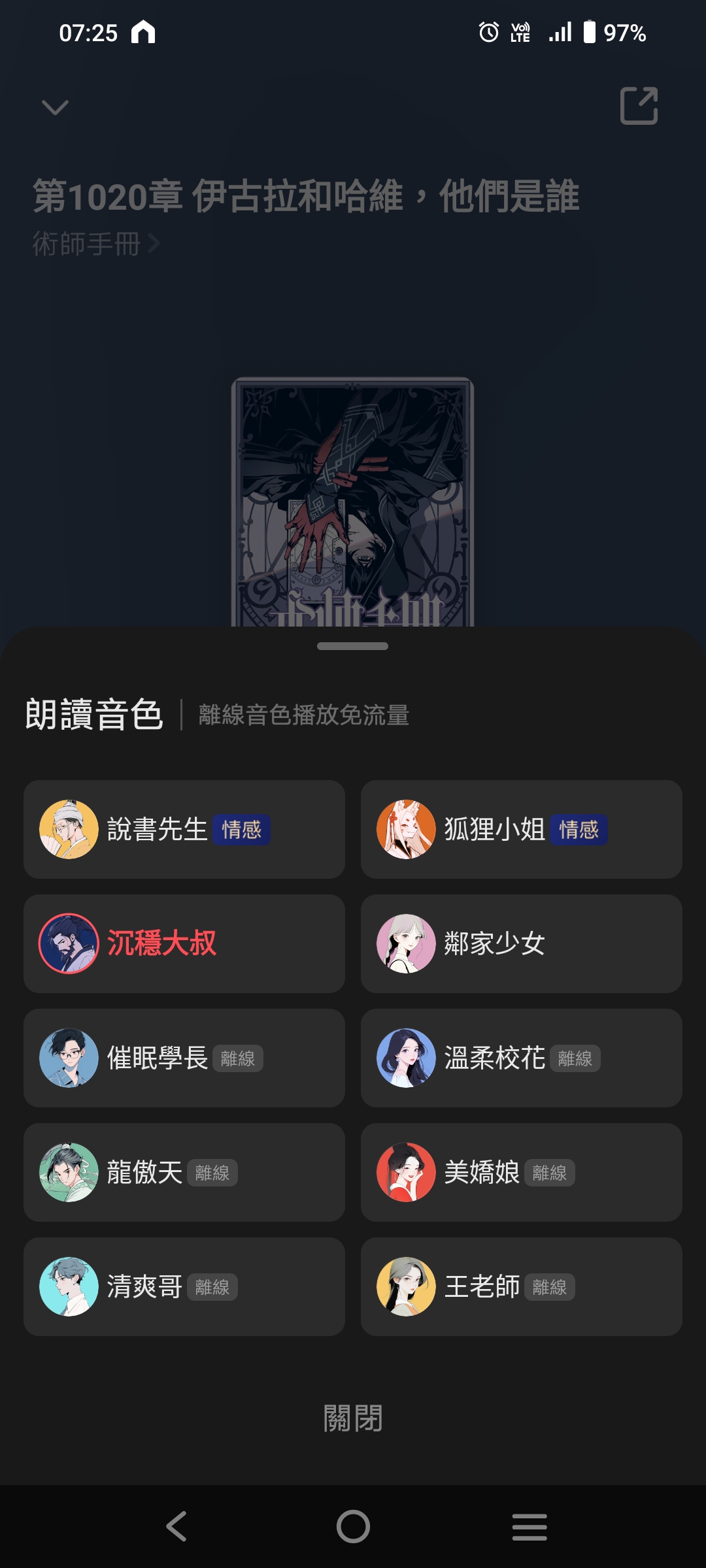Tap 關閉 to close the voice panel

353,1418
